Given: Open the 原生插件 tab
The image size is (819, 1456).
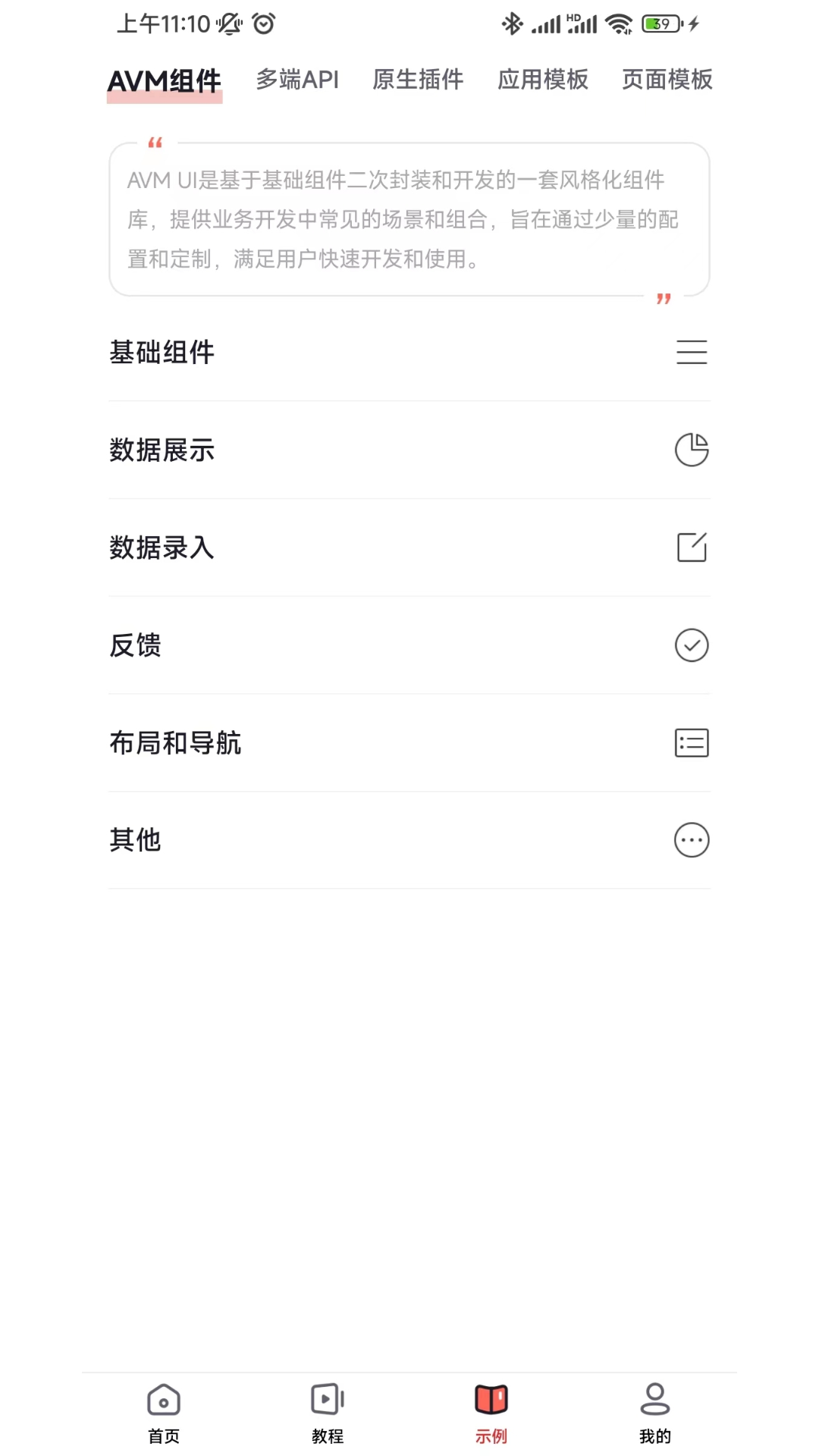Looking at the screenshot, I should coord(418,80).
